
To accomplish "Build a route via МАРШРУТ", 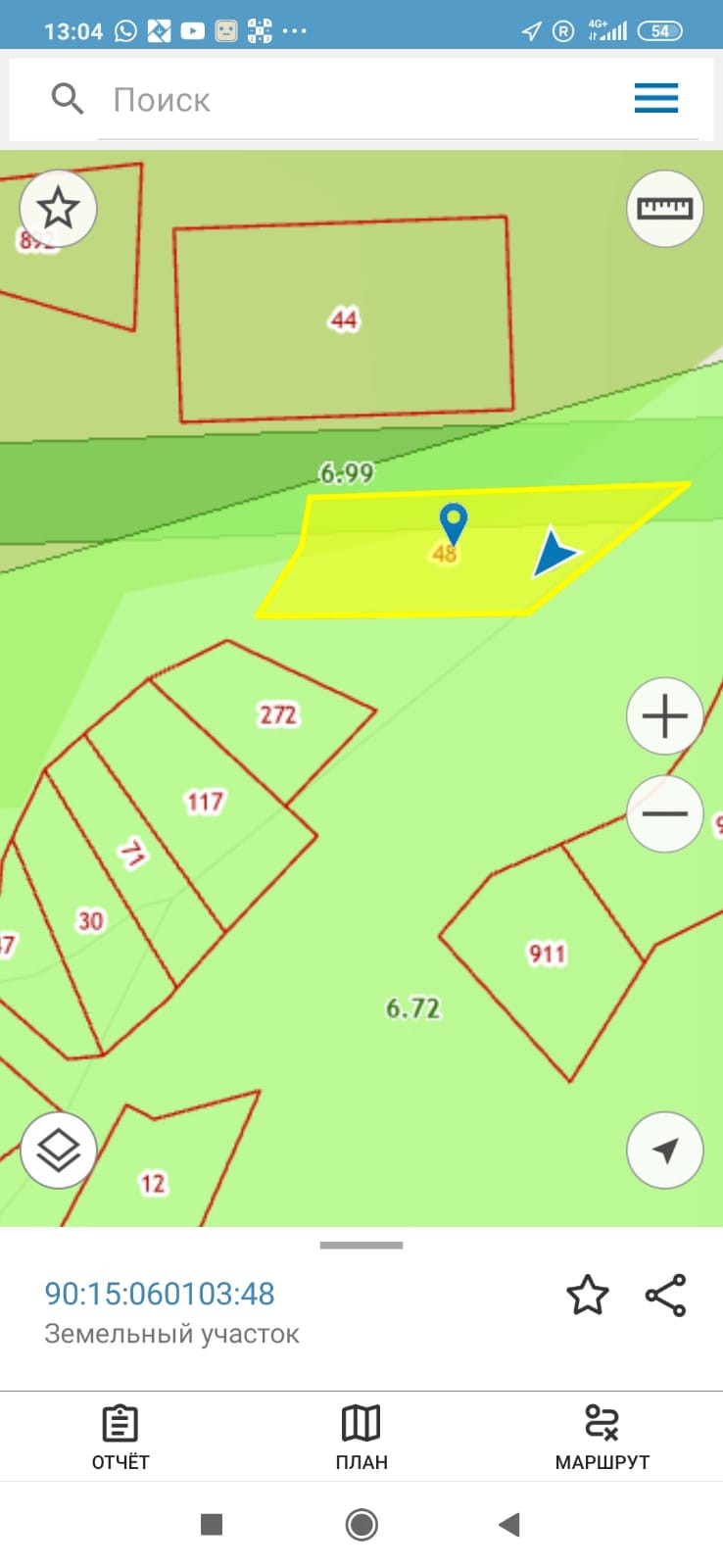I will [x=602, y=1437].
